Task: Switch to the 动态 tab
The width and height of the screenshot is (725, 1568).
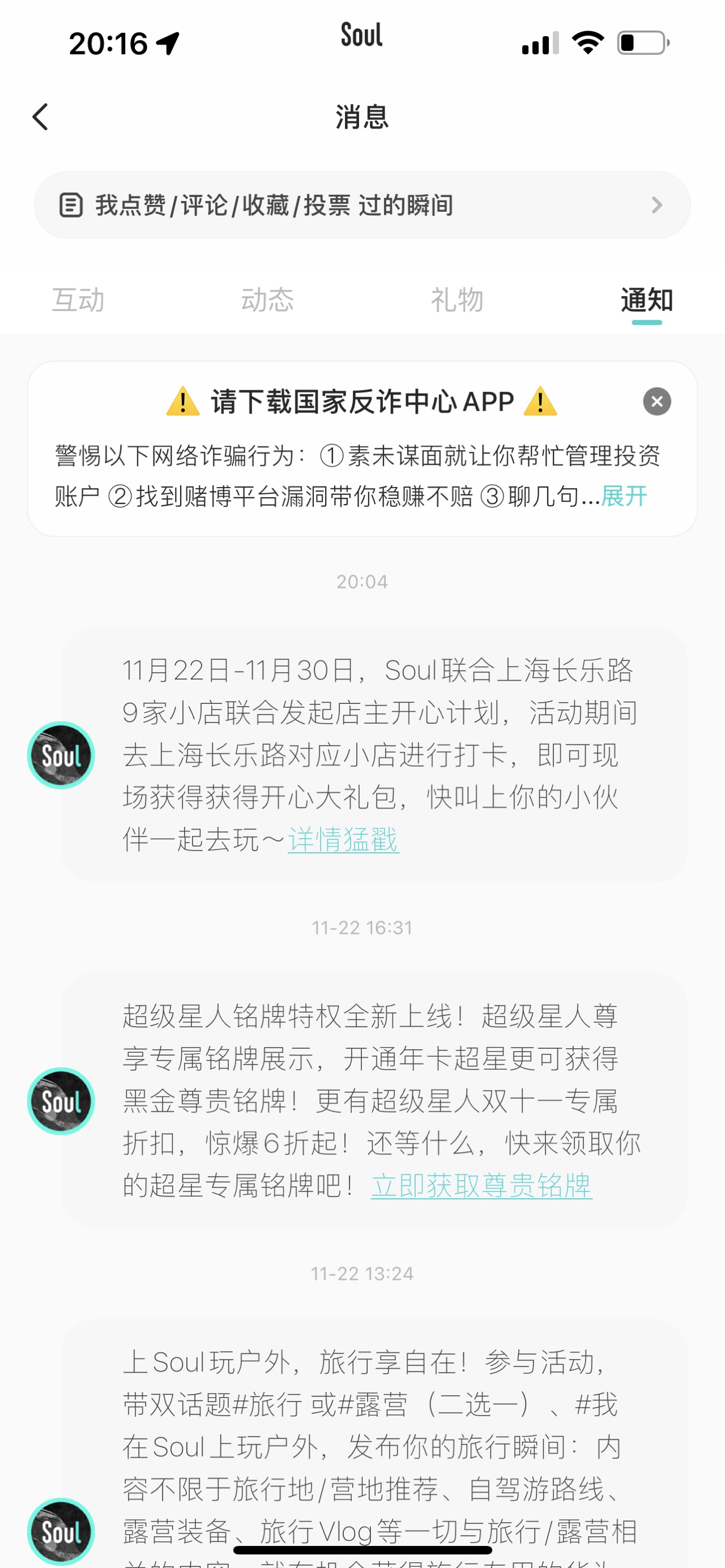Action: tap(267, 300)
